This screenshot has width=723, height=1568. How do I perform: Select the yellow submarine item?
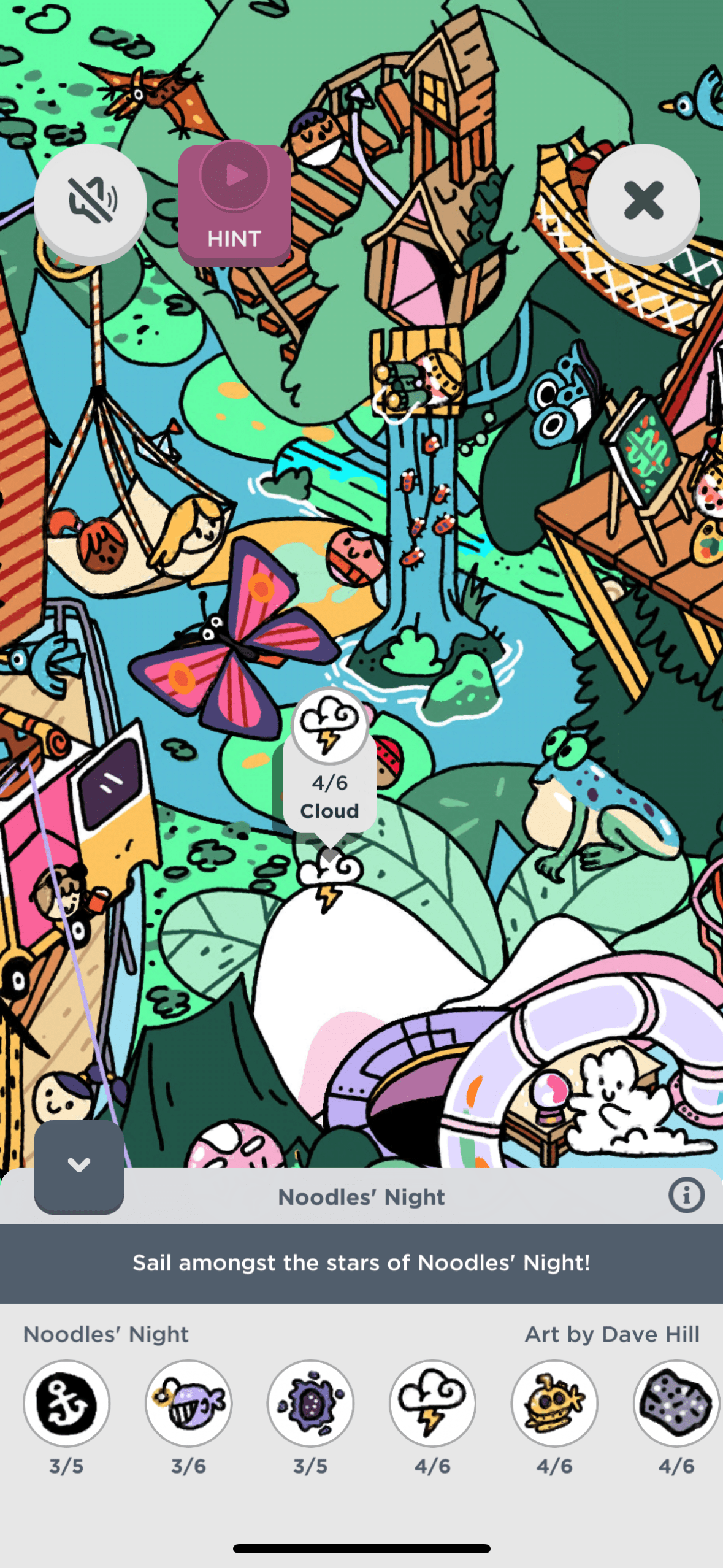click(x=554, y=1403)
